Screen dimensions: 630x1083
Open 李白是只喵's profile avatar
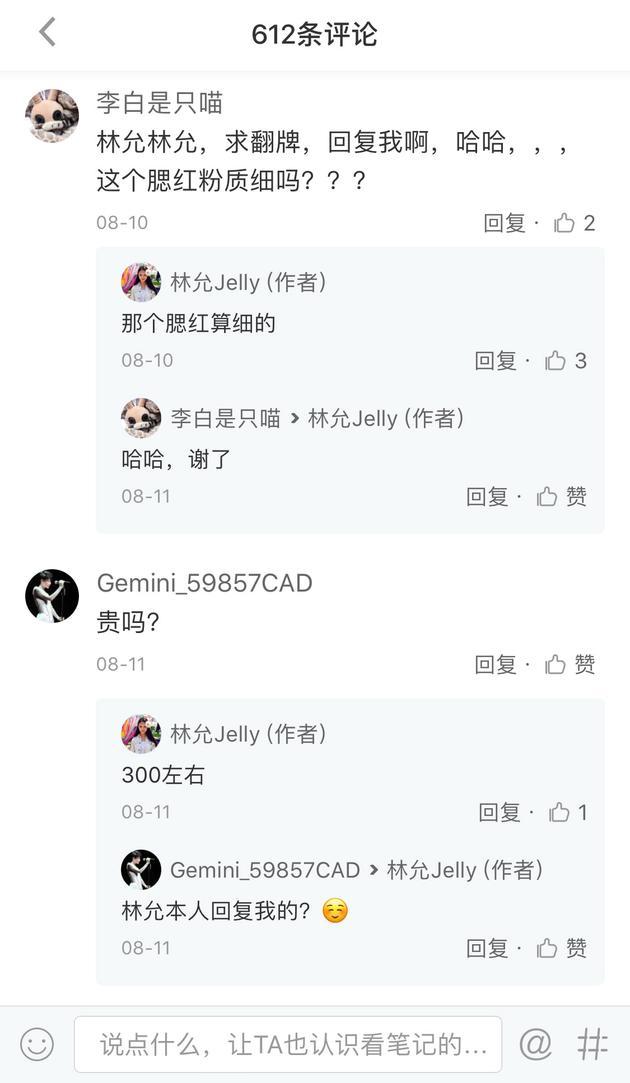point(52,116)
